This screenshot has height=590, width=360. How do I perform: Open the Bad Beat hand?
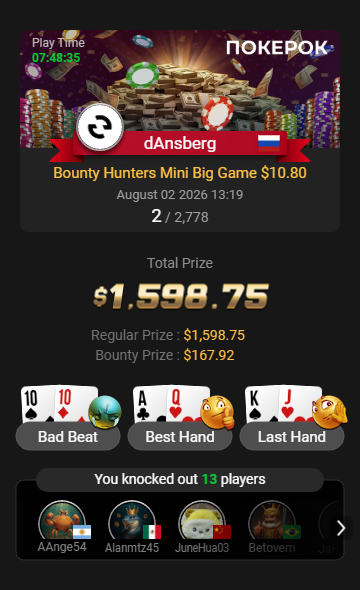68,436
